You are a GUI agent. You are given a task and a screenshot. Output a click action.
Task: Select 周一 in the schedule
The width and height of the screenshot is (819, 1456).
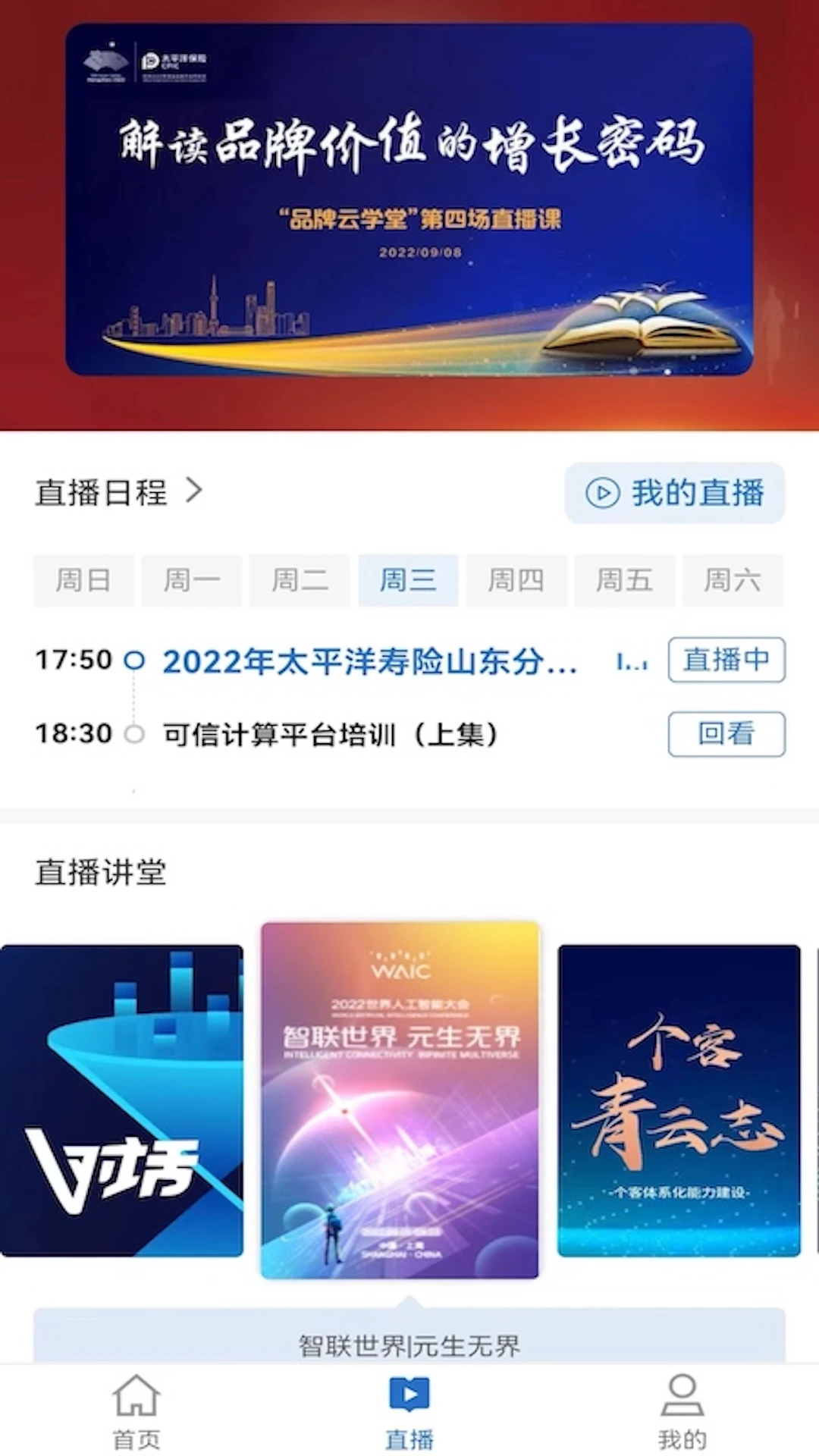pos(192,581)
